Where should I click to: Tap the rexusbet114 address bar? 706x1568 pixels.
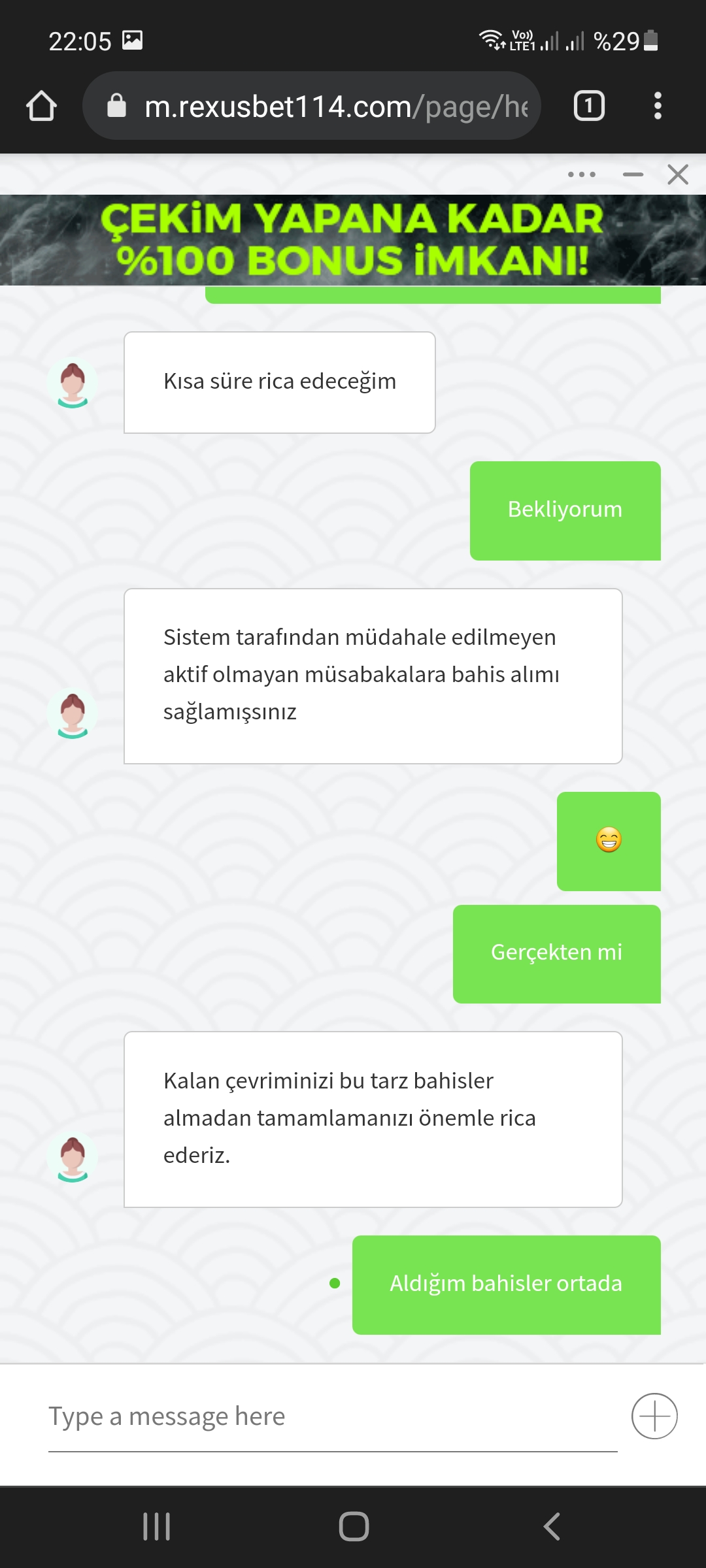pos(311,106)
